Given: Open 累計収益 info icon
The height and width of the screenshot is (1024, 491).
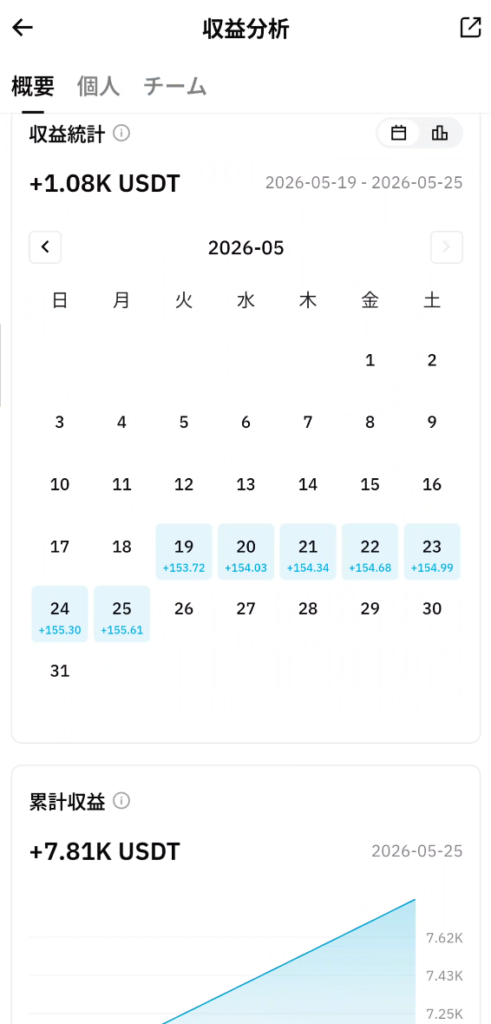Looking at the screenshot, I should 121,801.
